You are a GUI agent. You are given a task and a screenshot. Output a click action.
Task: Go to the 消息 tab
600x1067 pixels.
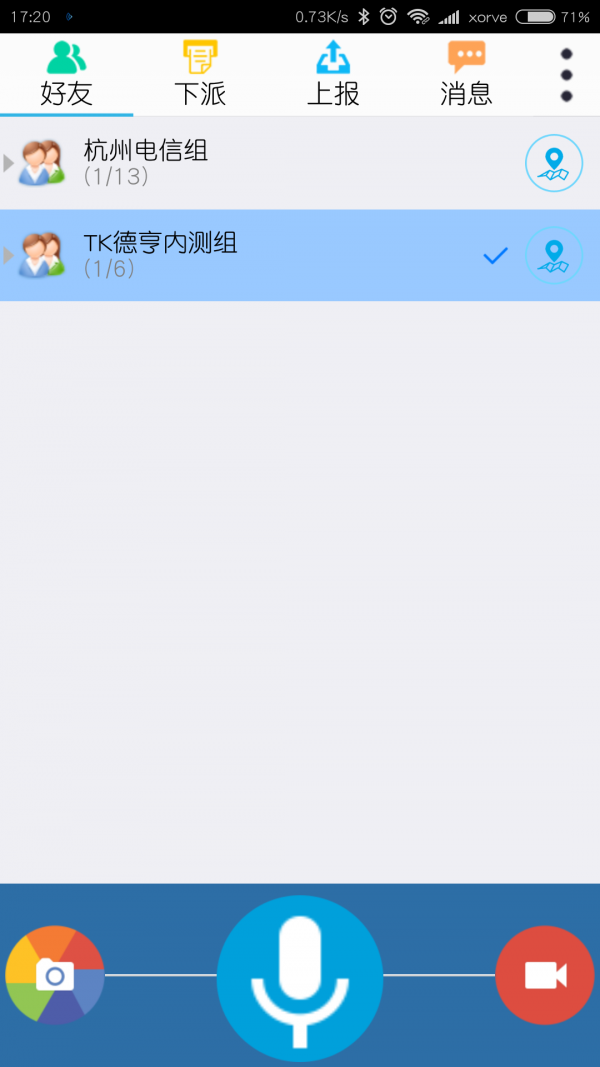pos(466,75)
